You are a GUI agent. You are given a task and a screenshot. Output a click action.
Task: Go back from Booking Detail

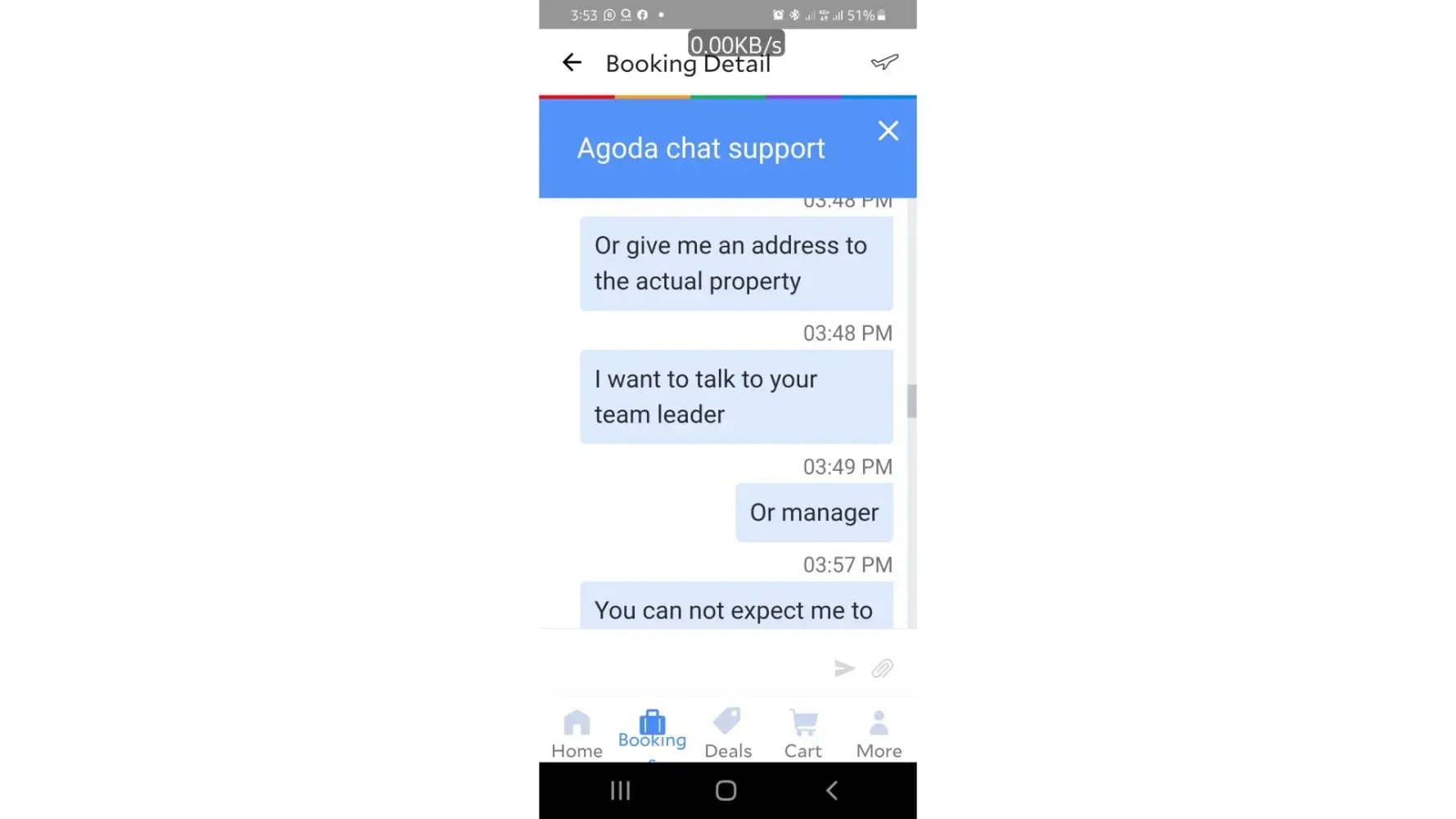572,62
